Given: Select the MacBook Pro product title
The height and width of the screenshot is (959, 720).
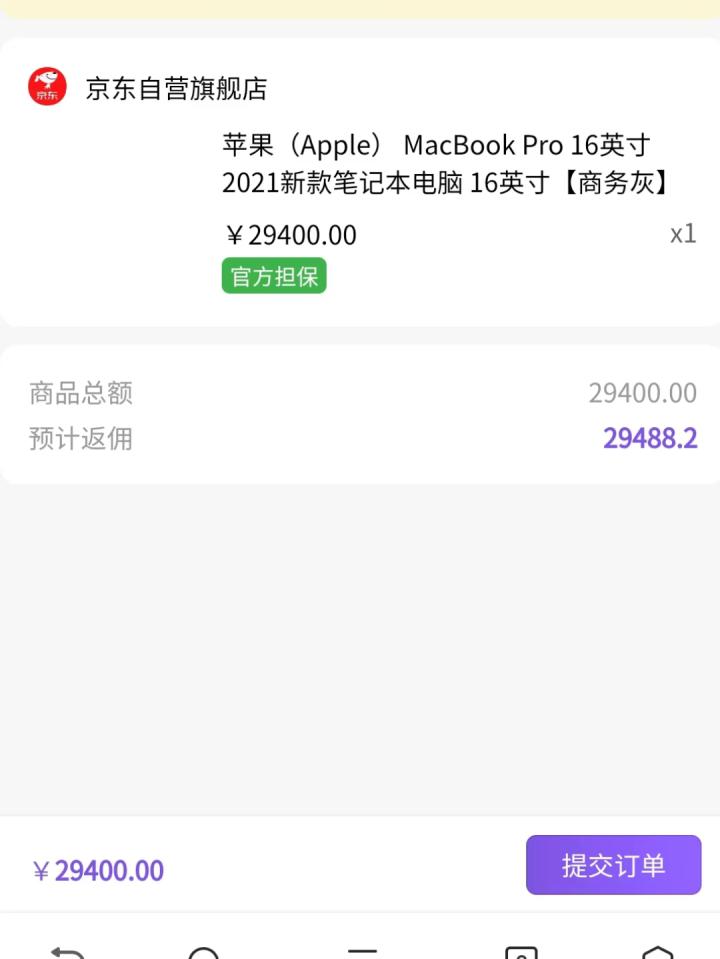Looking at the screenshot, I should tap(435, 165).
